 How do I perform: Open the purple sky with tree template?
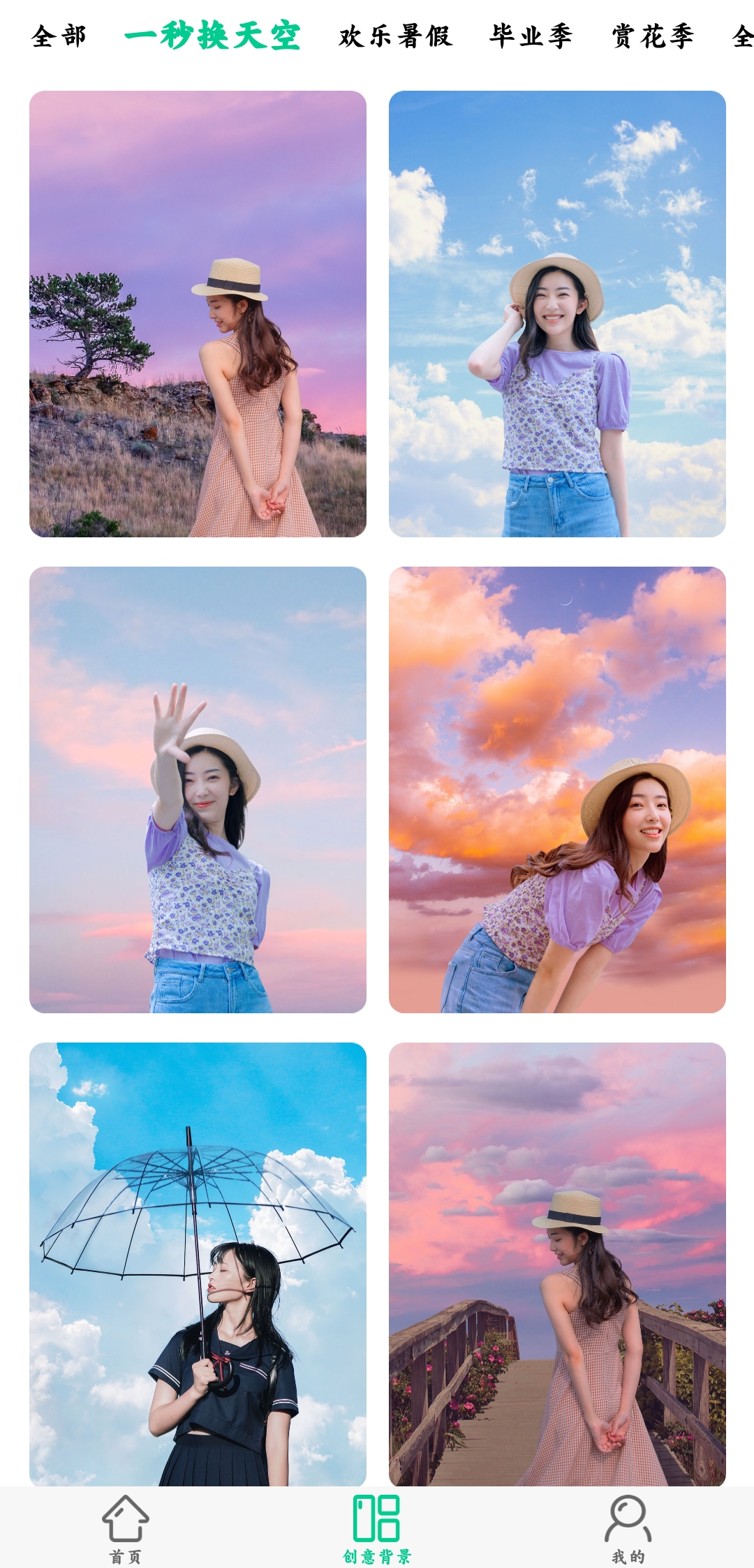coord(198,314)
